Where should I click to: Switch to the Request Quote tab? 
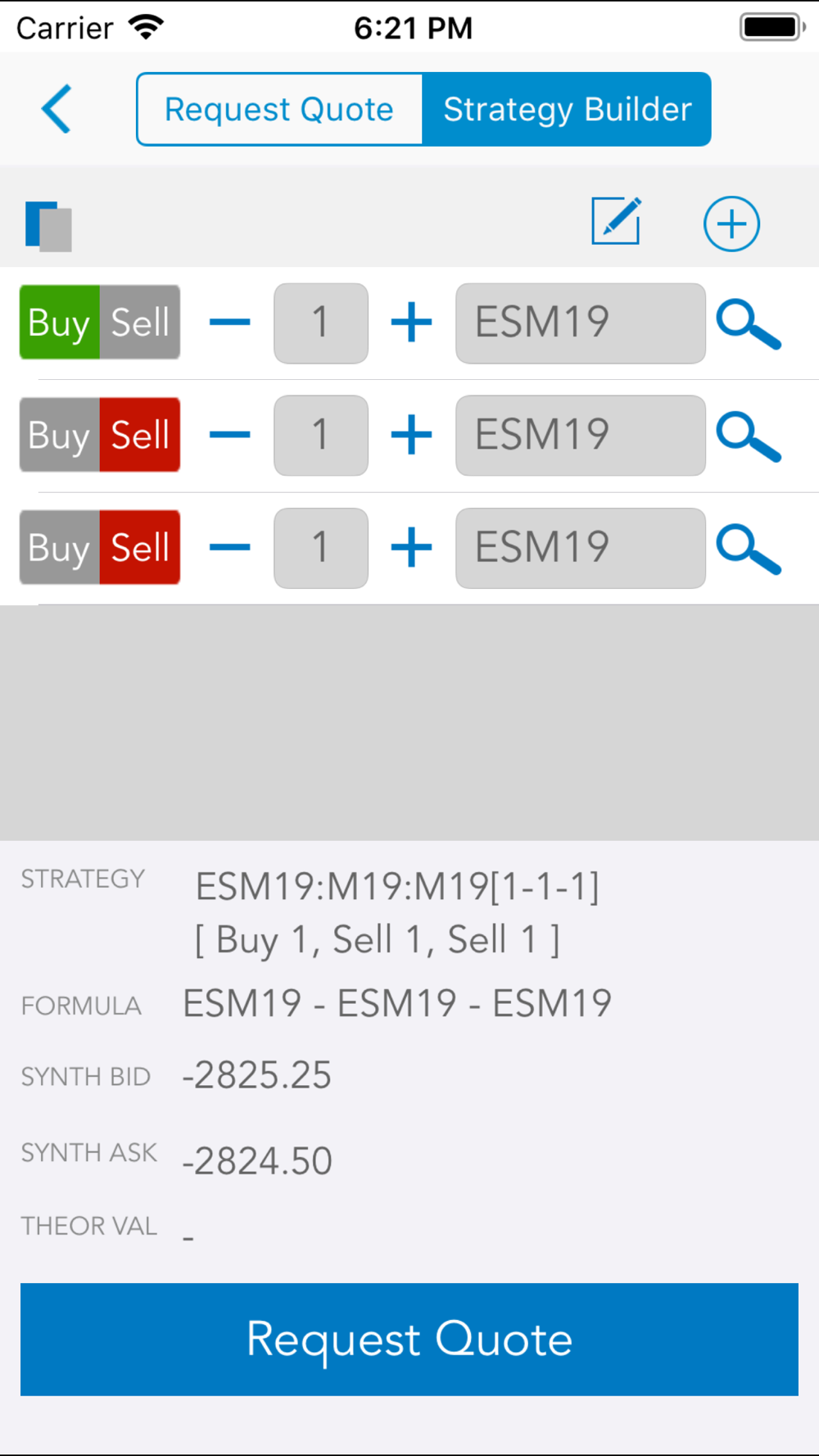[279, 110]
